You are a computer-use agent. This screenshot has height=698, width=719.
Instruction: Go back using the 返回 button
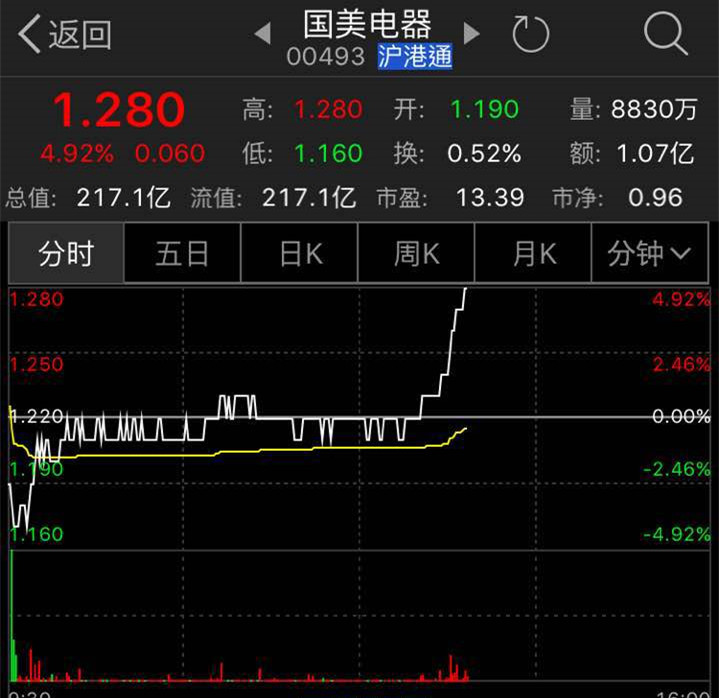coord(65,35)
